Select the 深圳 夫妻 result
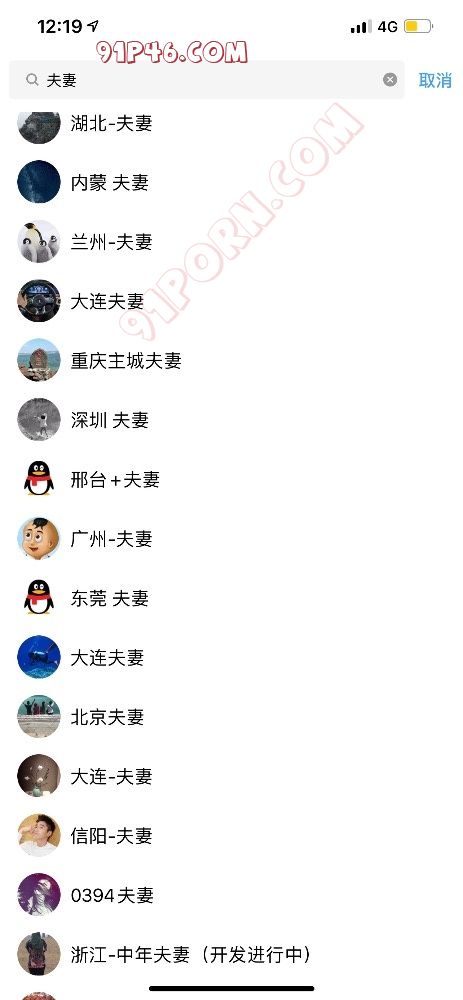This screenshot has height=1000, width=463. [232, 420]
